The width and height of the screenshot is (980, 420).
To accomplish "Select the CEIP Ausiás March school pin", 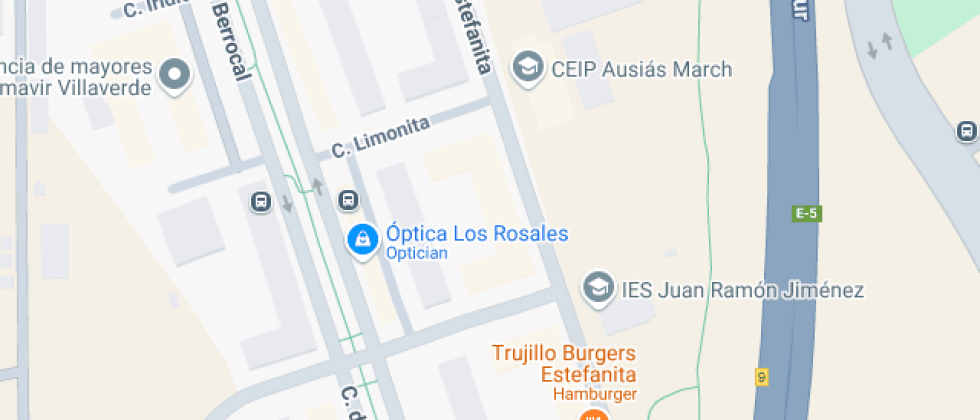I will pyautogui.click(x=526, y=69).
